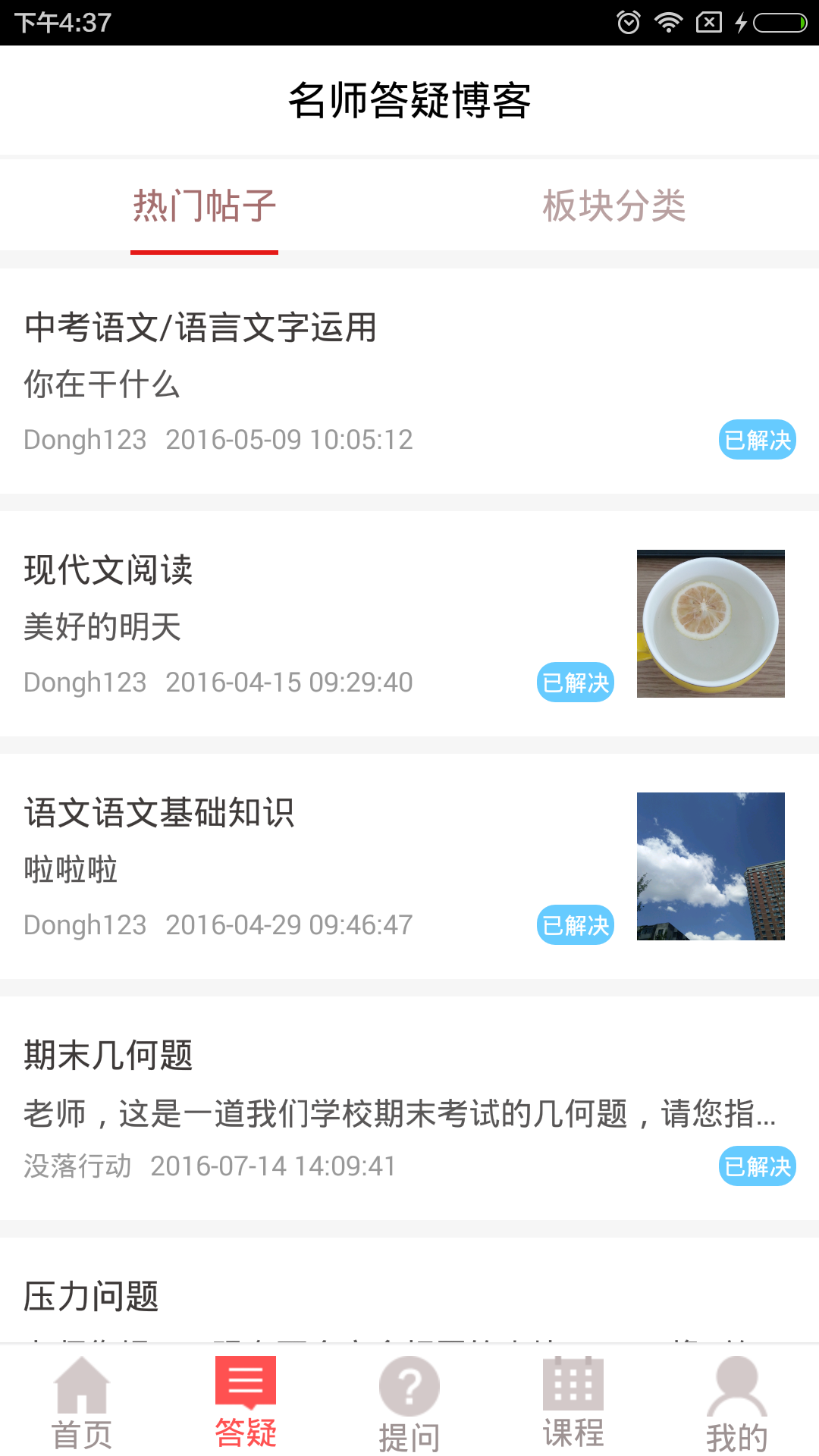Select the 热门帖子 tab

tap(204, 206)
